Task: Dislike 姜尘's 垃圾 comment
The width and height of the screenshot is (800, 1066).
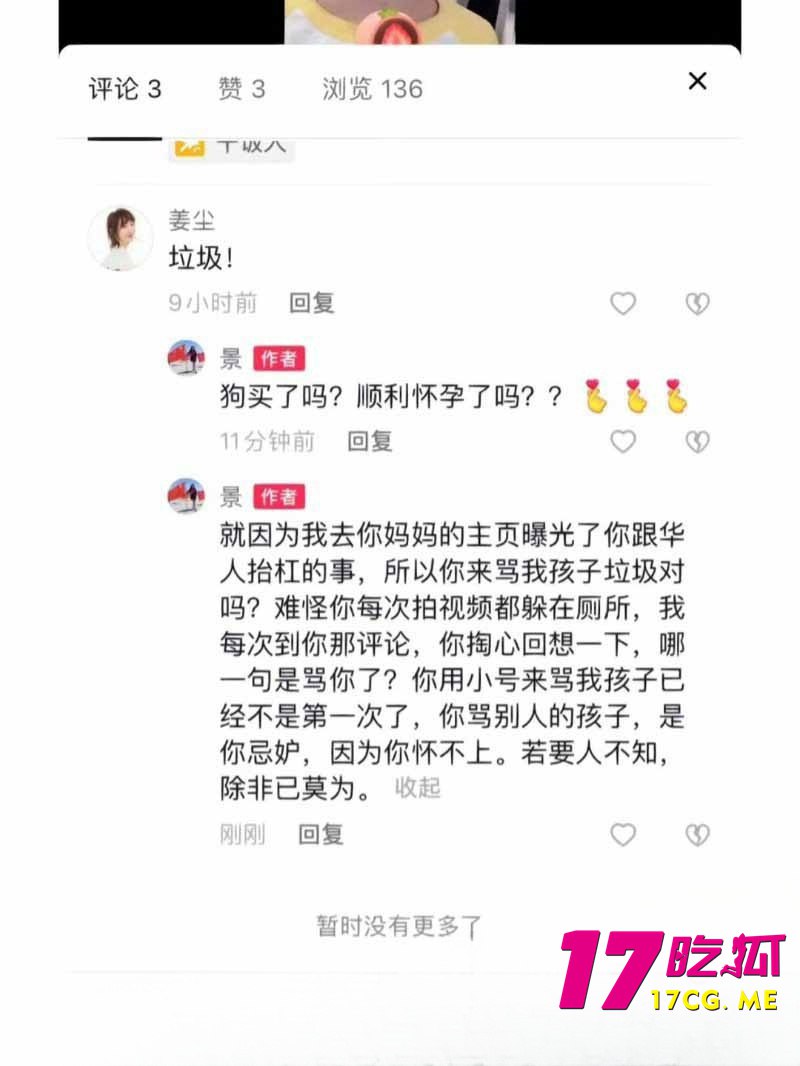Action: [697, 304]
